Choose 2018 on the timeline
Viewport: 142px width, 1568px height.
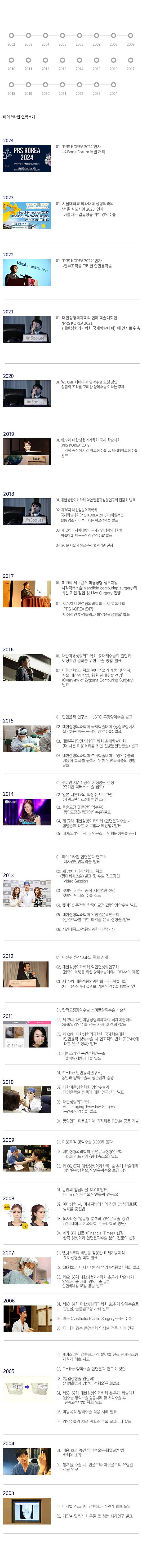click(x=11, y=85)
